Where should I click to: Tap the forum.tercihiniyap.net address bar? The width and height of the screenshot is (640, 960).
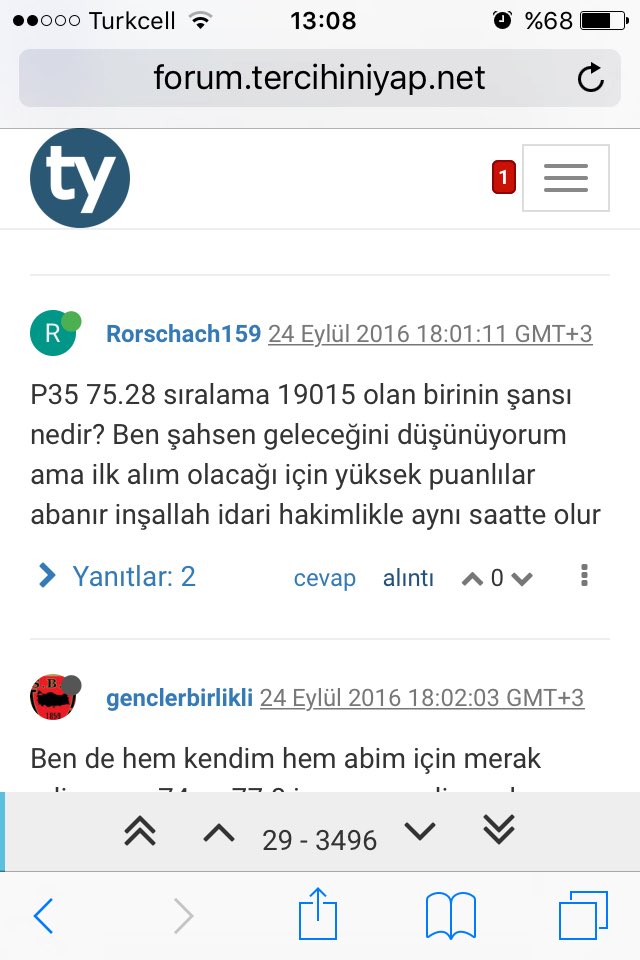coord(318,78)
